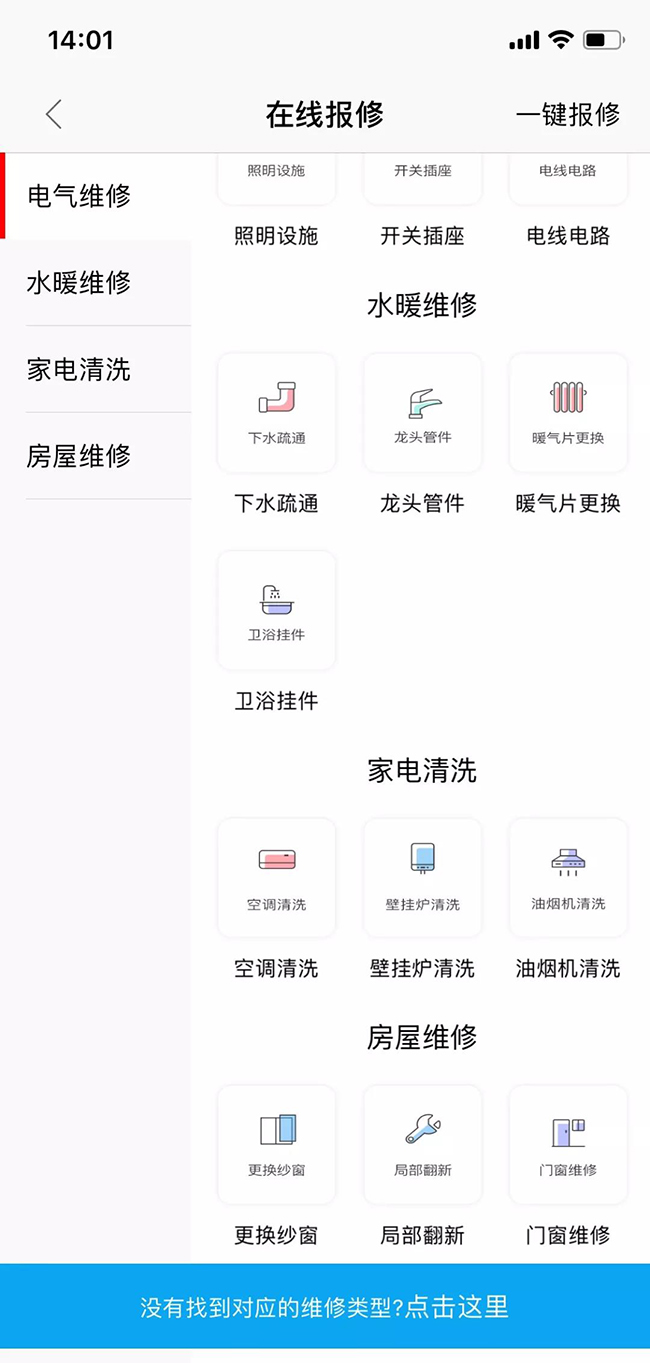Select 电气维修 category in sidebar
650x1363 pixels.
click(x=79, y=196)
